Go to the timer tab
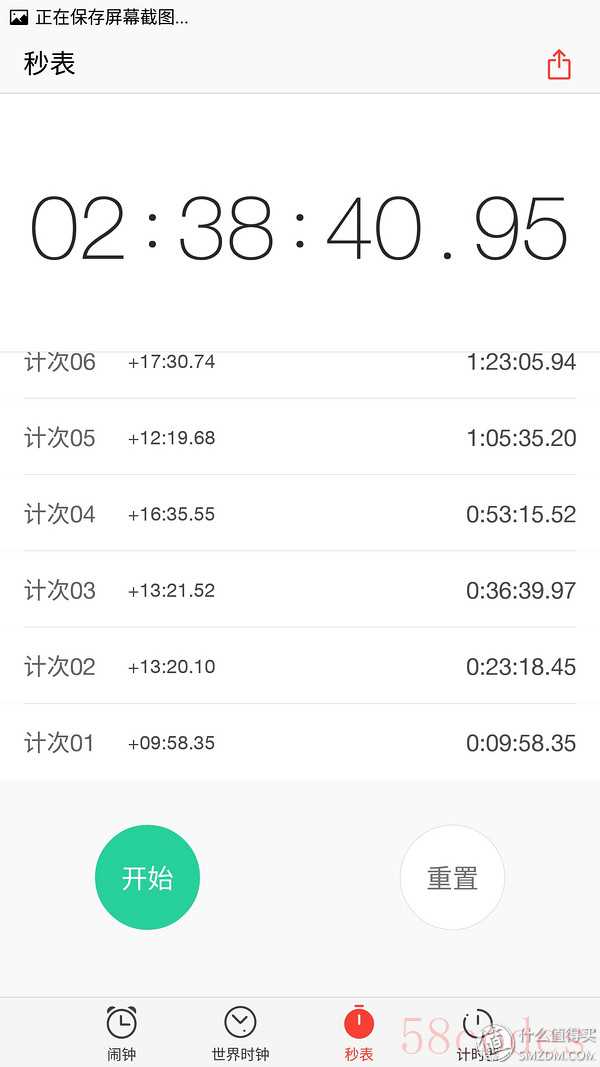Image resolution: width=600 pixels, height=1067 pixels. coord(478,1033)
